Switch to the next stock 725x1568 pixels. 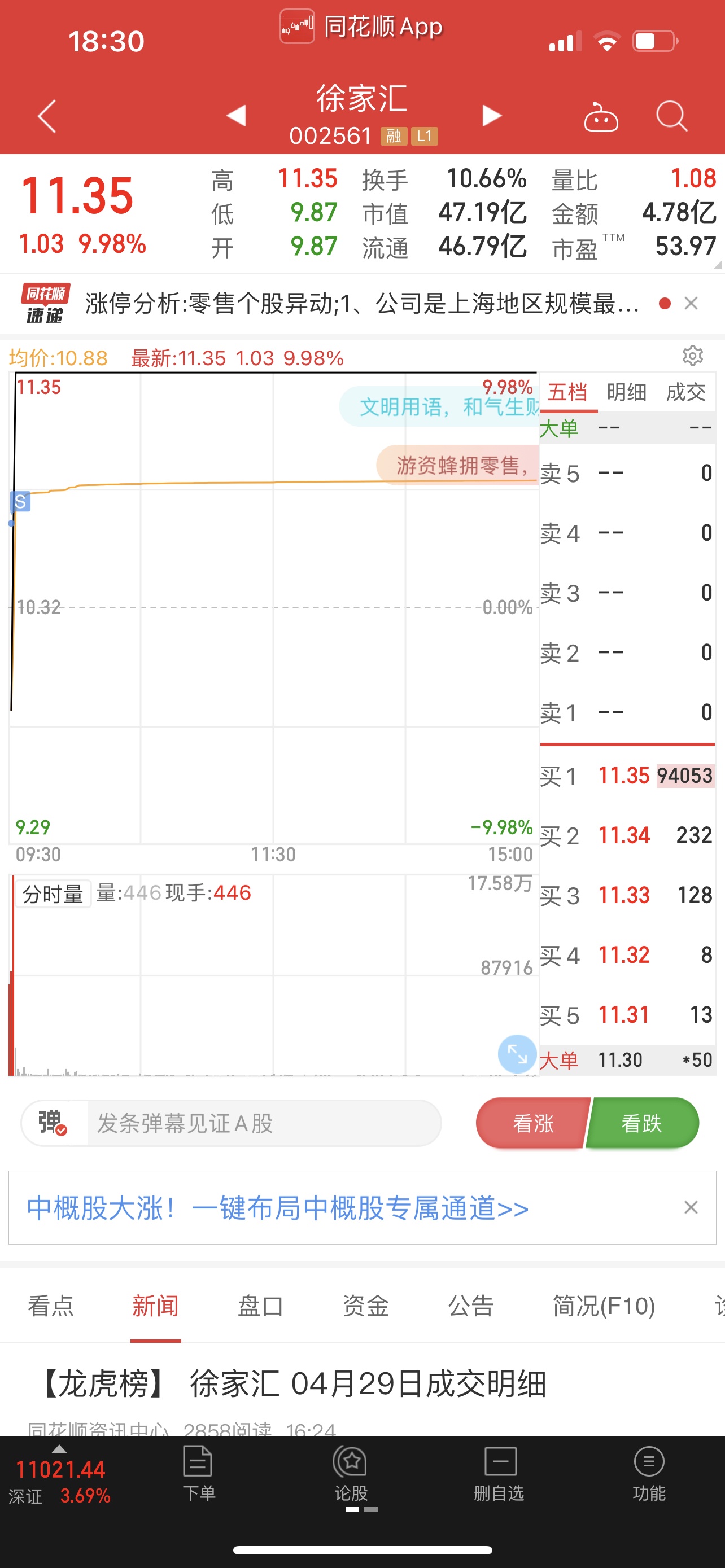tap(491, 115)
